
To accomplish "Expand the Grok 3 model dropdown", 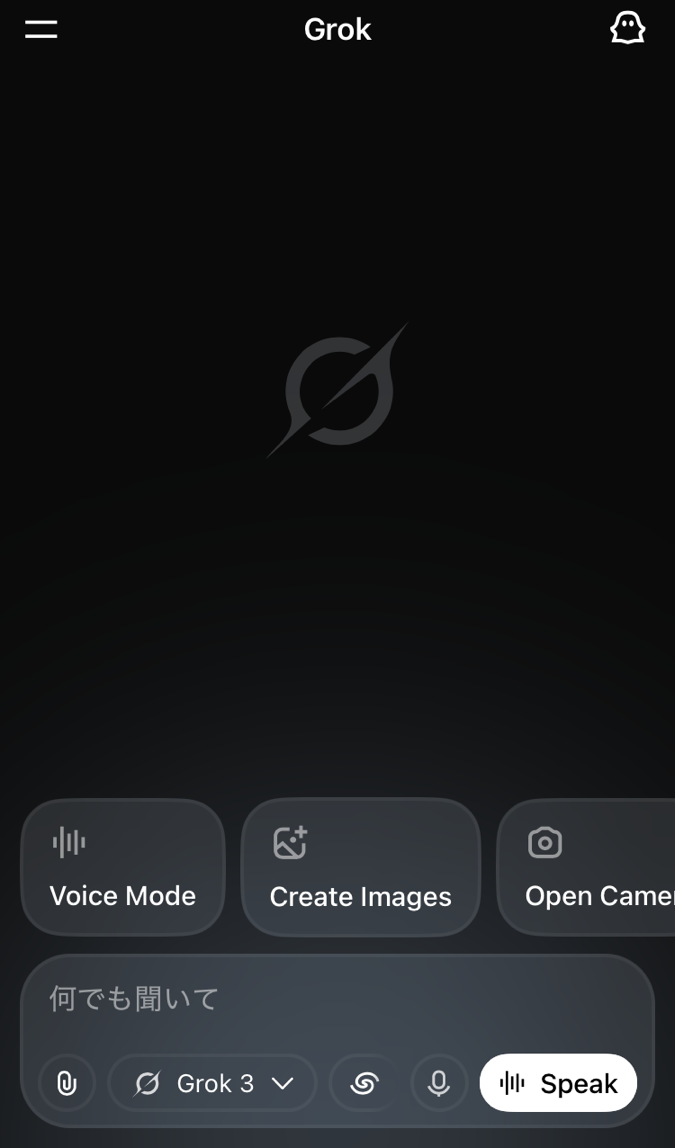I will coord(212,1082).
